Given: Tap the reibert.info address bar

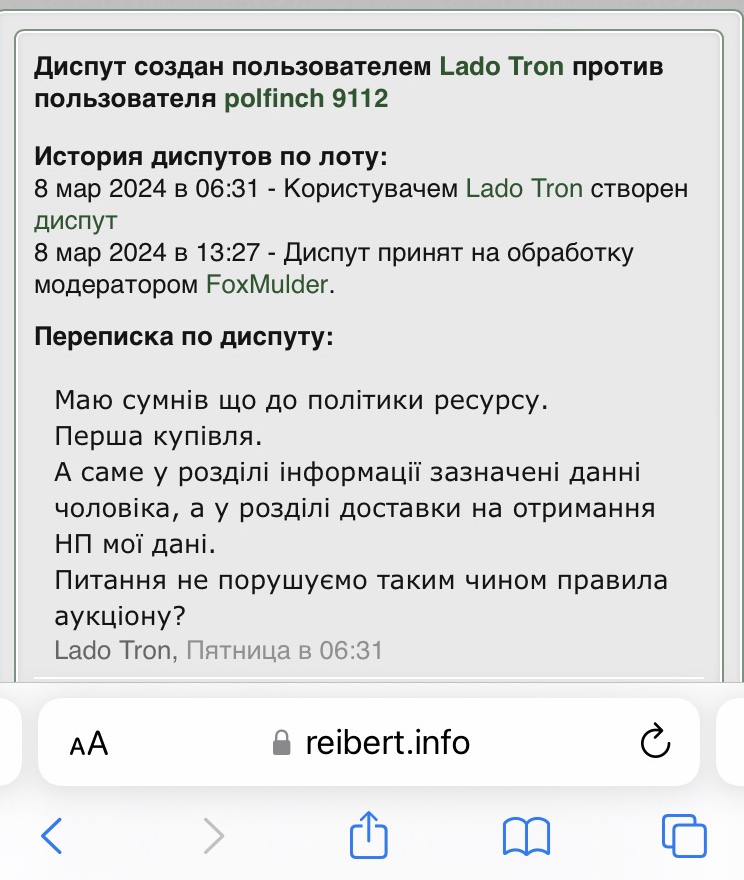Looking at the screenshot, I should pos(370,743).
